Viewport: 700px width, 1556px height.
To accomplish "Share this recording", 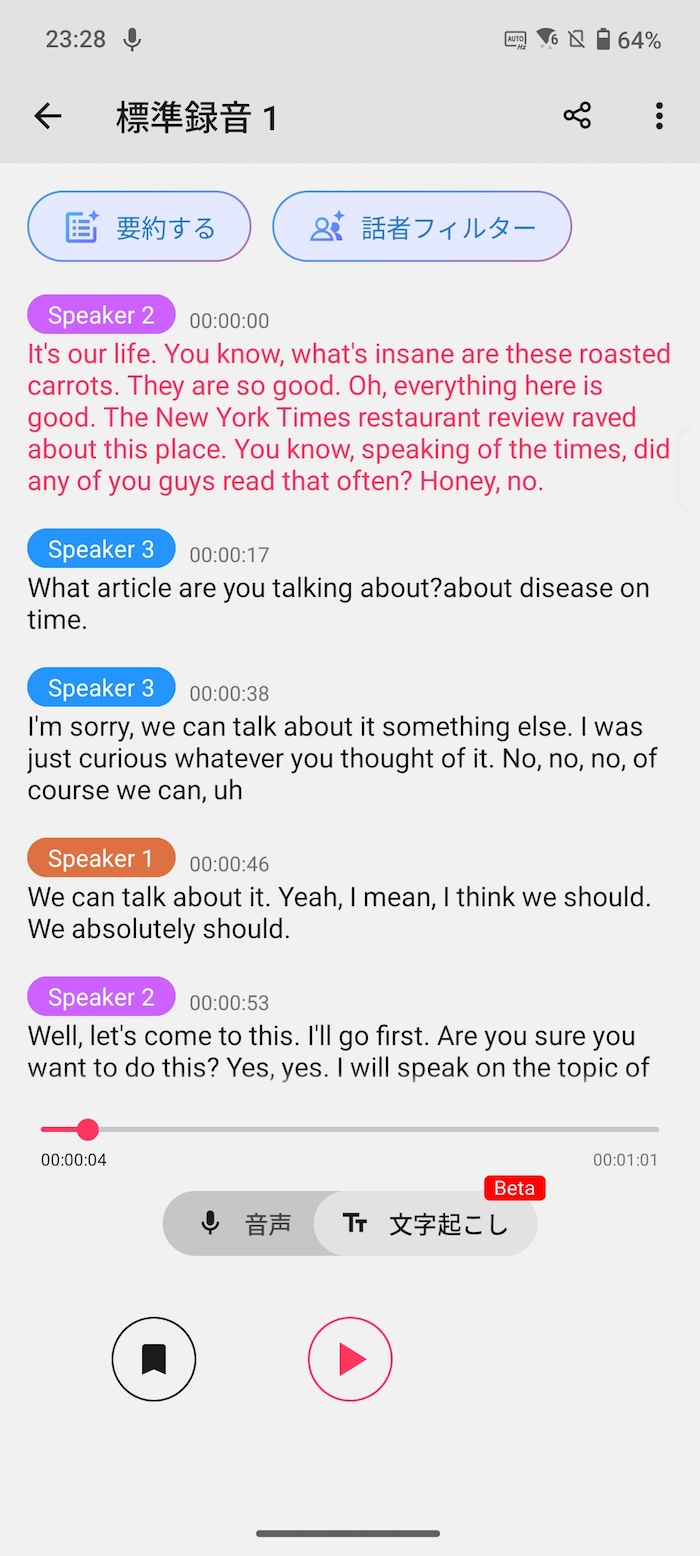I will click(x=577, y=116).
